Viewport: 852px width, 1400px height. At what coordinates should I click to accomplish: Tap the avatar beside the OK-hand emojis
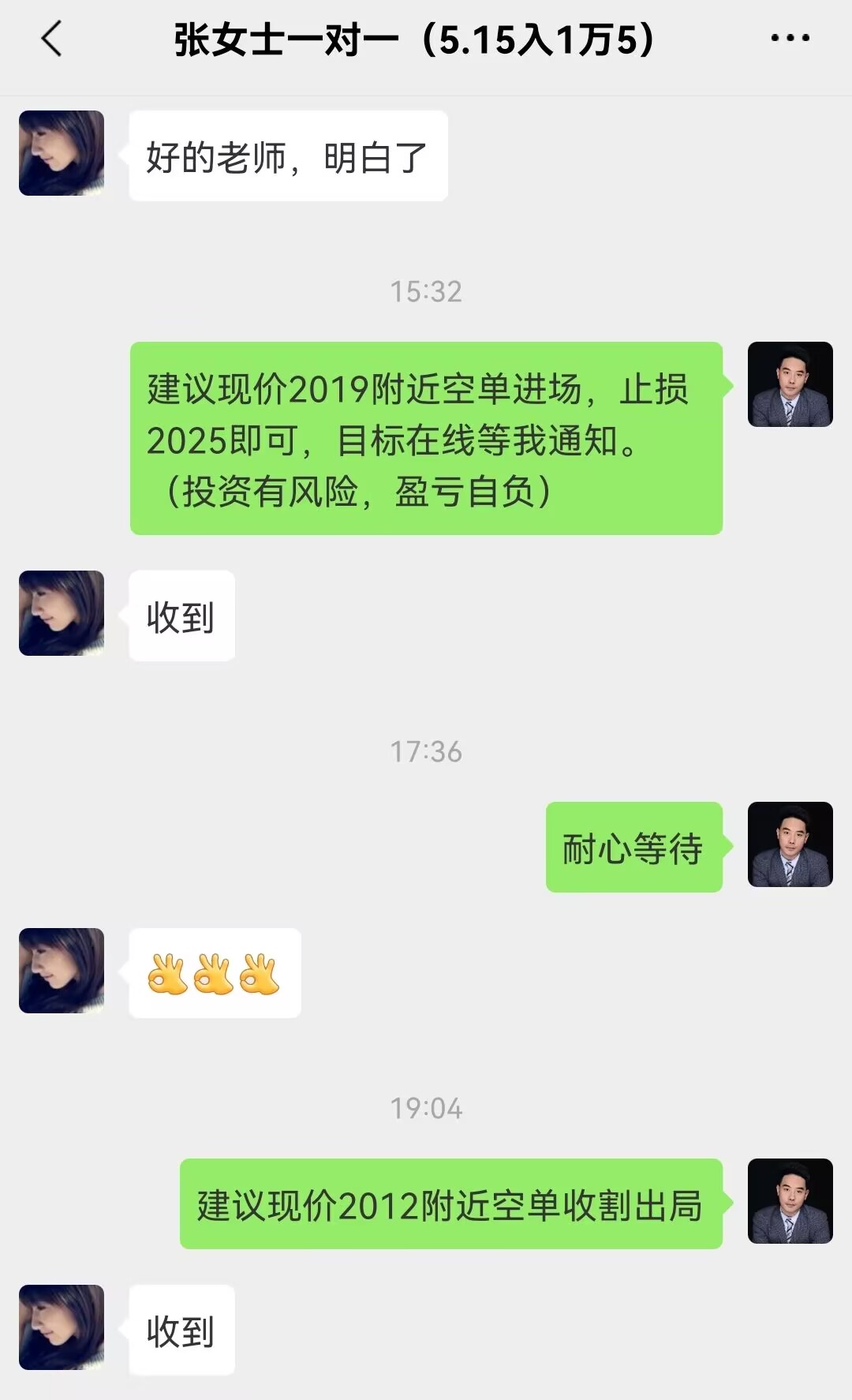click(62, 971)
